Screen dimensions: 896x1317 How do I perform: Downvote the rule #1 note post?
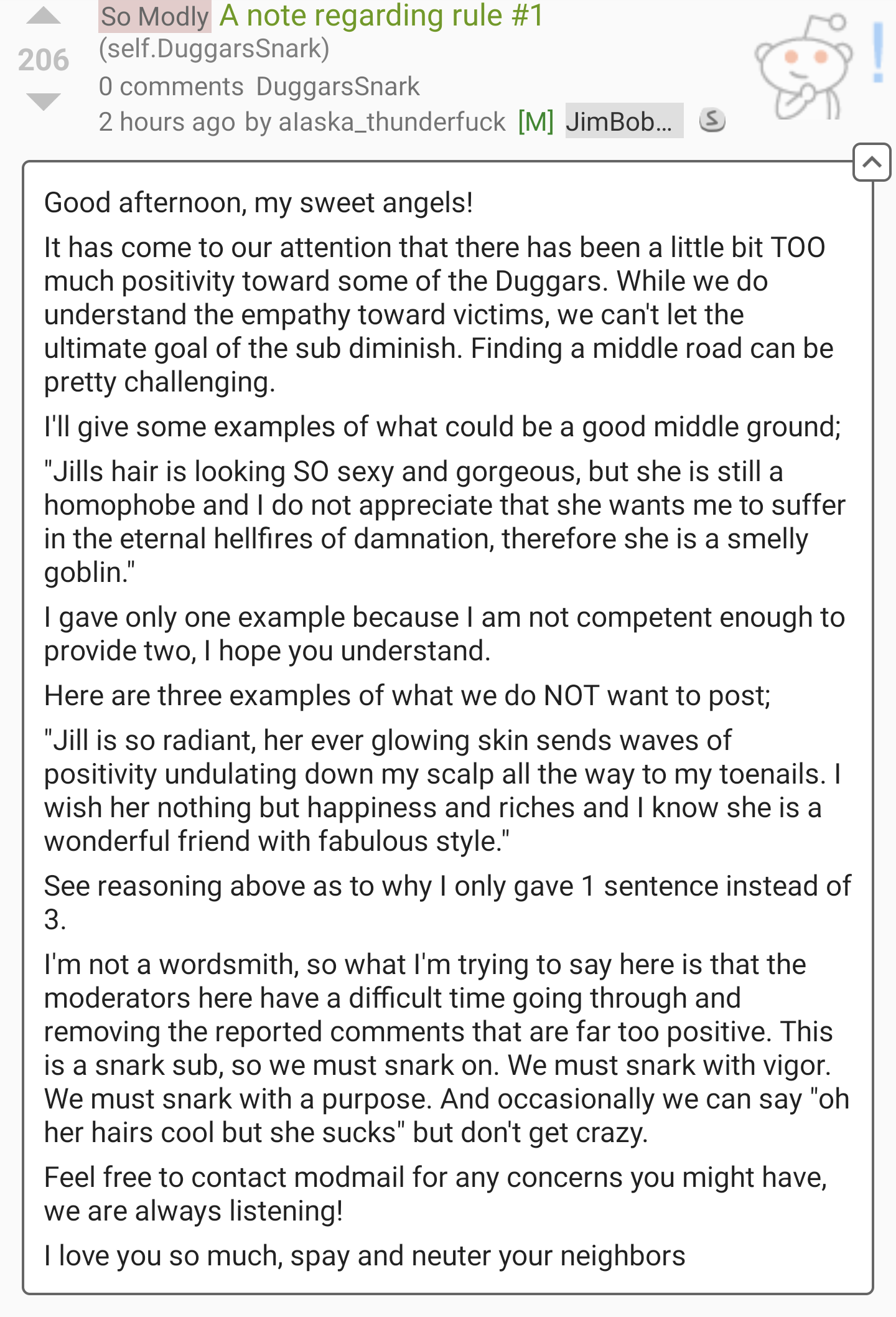(44, 101)
